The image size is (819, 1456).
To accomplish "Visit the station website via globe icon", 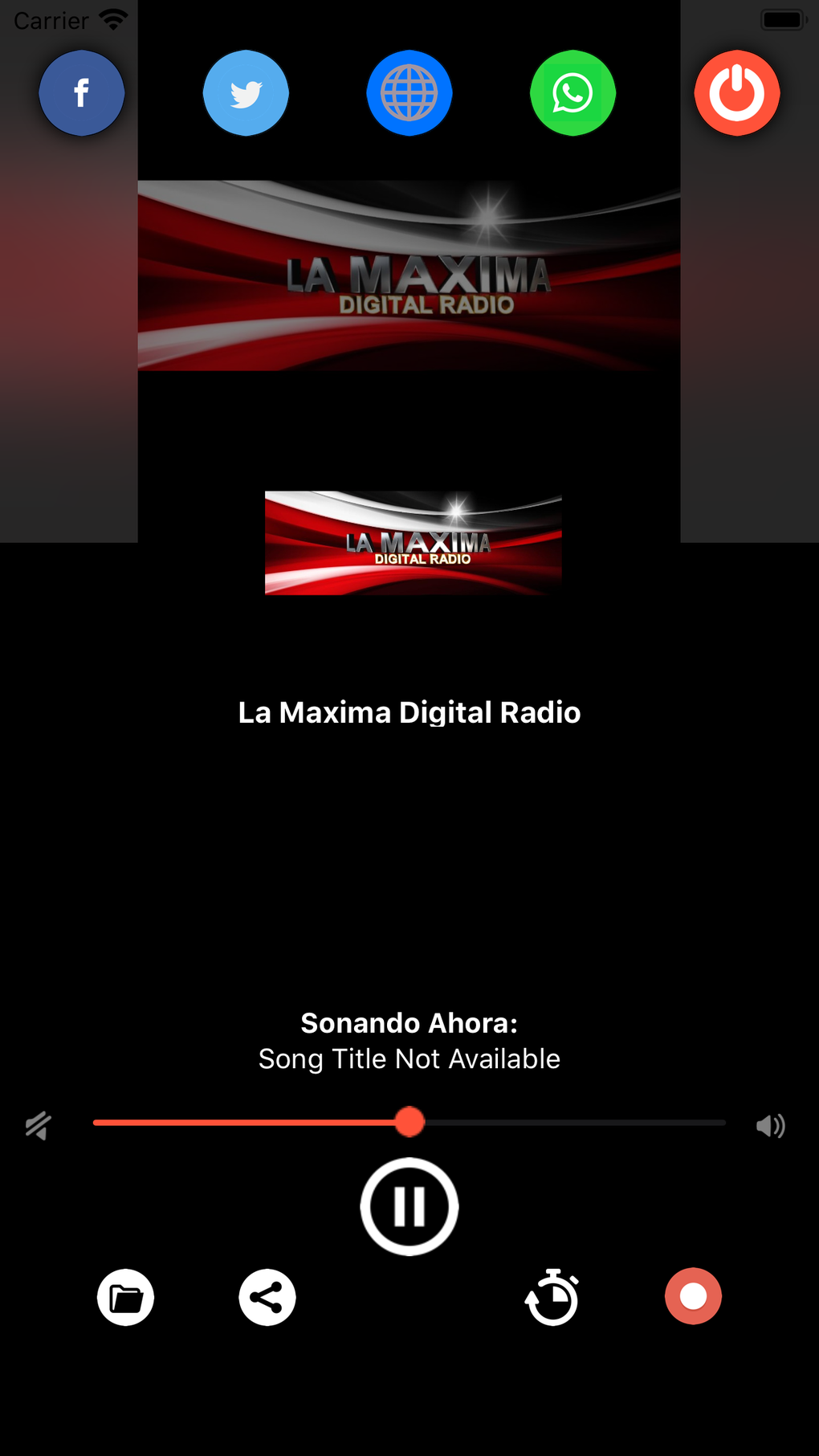I will (409, 92).
